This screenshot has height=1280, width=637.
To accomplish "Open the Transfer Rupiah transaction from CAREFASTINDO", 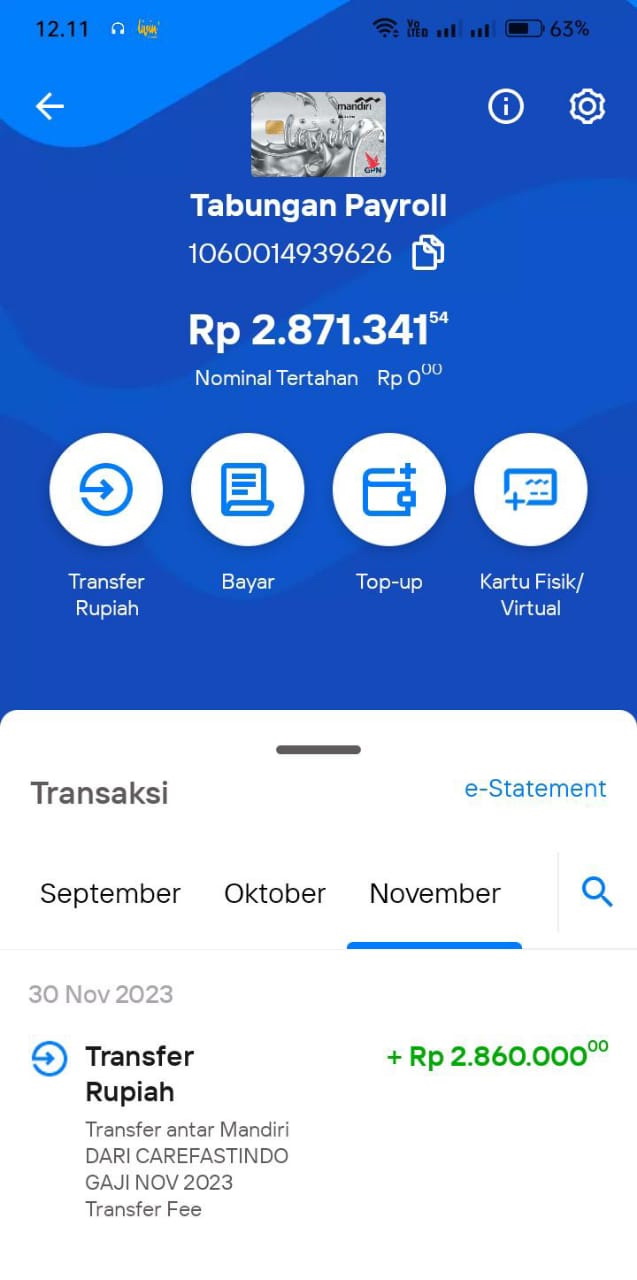I will (x=318, y=1130).
